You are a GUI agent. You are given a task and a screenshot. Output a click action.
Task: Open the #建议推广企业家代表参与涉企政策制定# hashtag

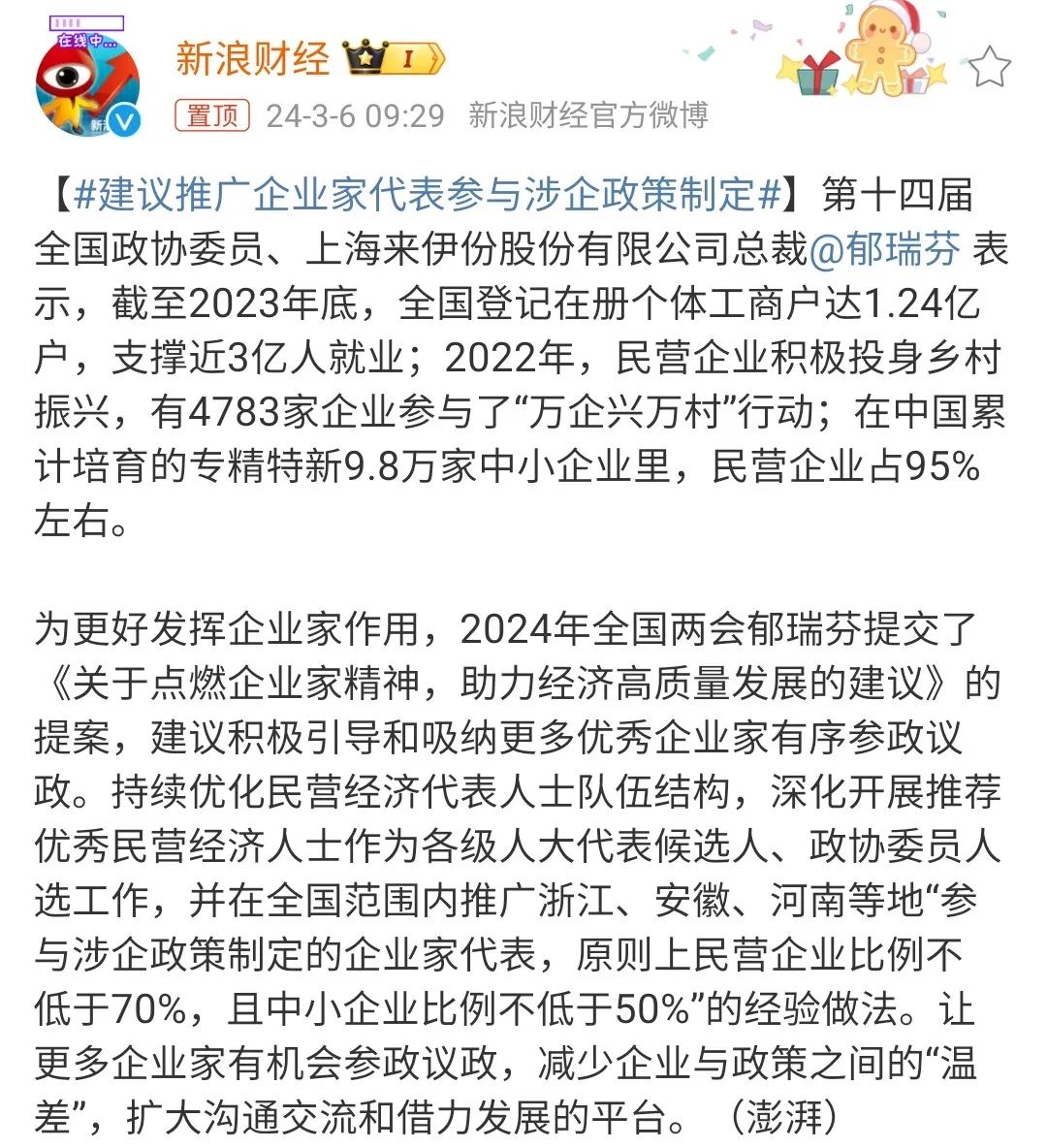coord(427,195)
